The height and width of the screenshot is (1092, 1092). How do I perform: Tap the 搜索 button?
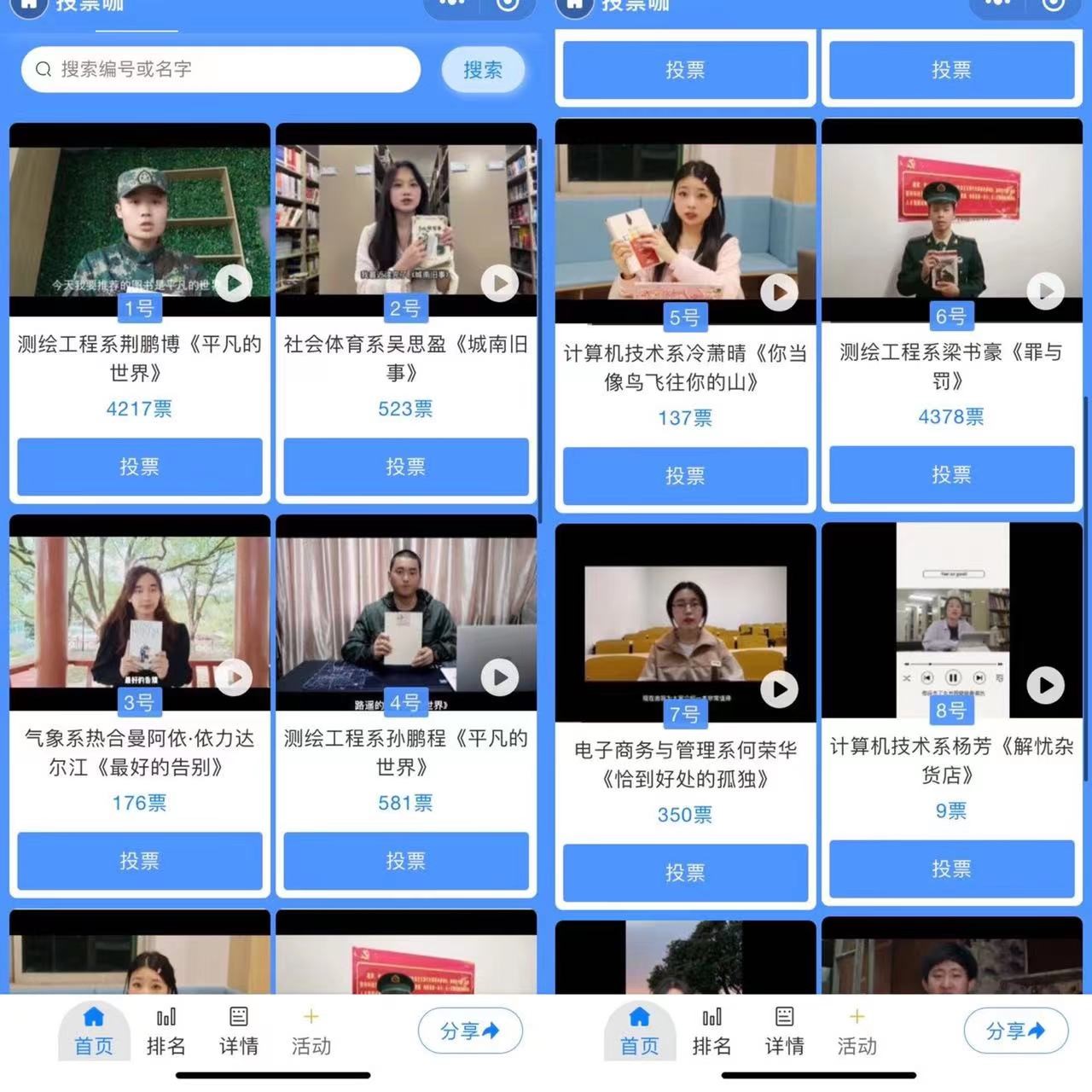[482, 70]
